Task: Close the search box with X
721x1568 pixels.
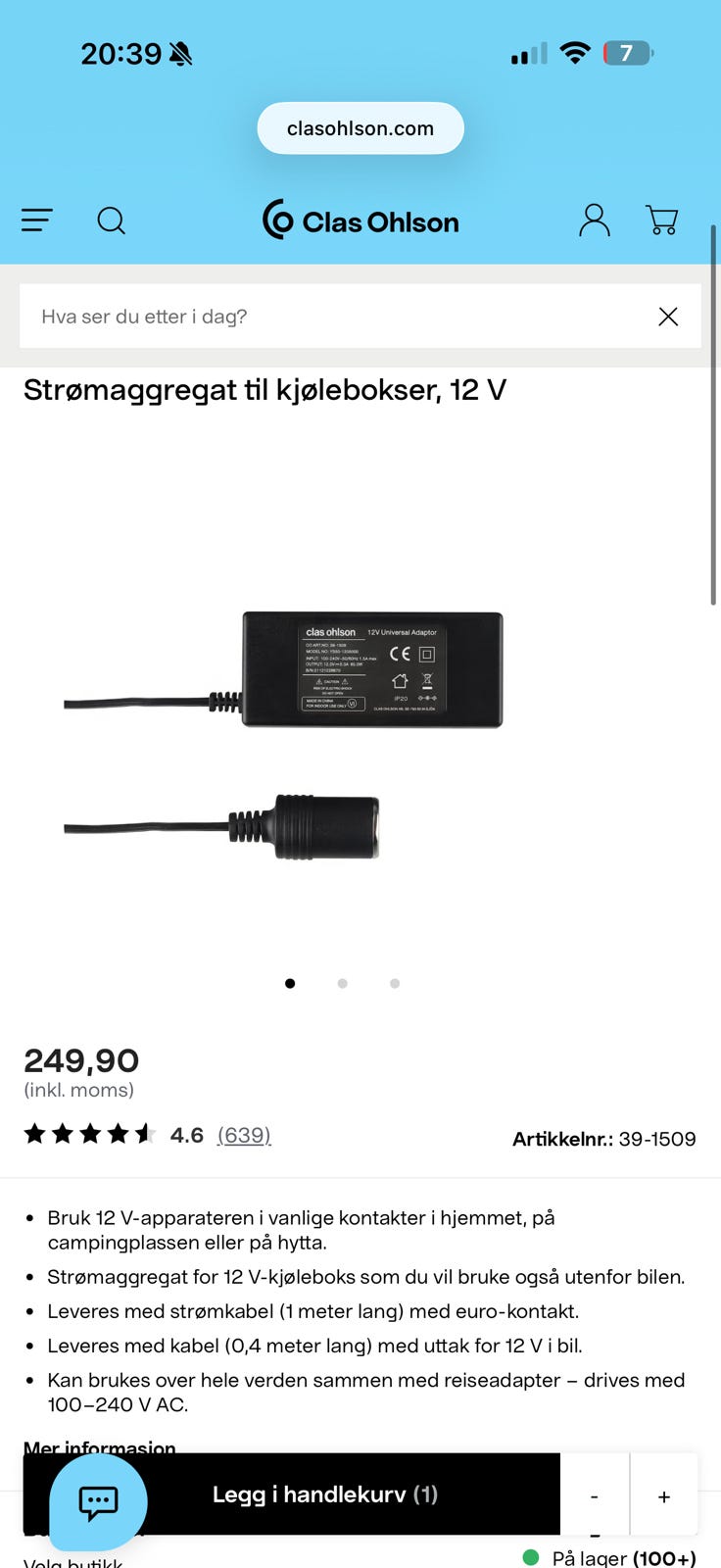Action: (668, 317)
